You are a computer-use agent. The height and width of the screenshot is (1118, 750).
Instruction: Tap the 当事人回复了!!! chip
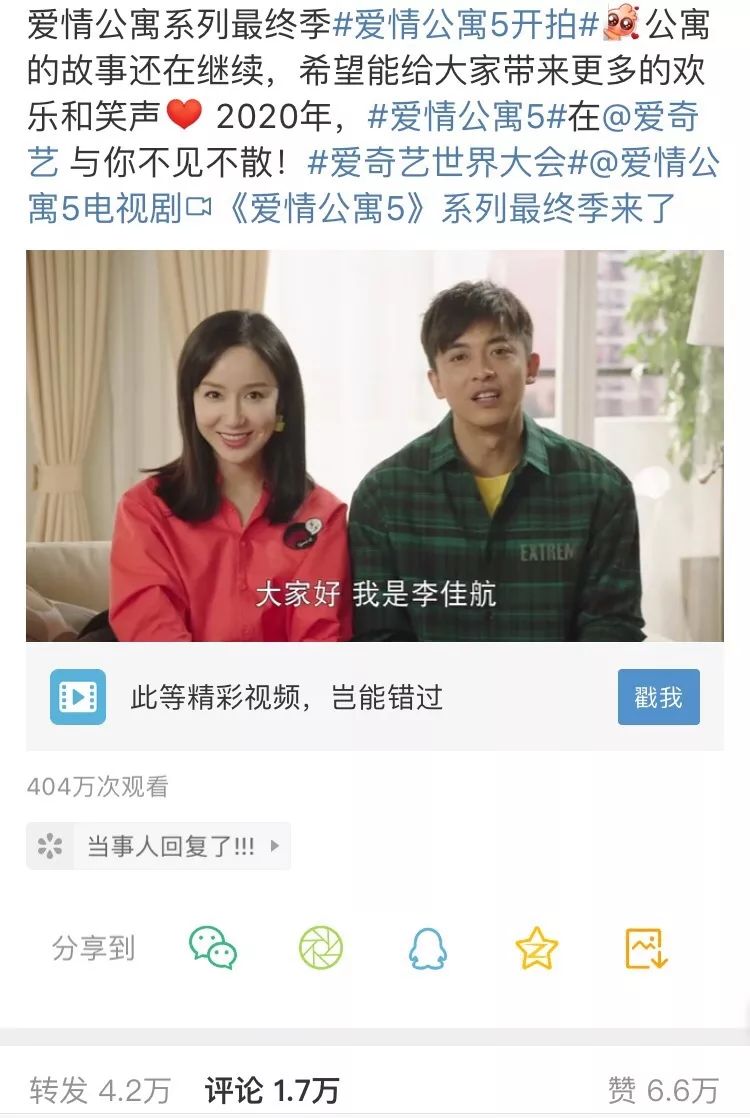pyautogui.click(x=158, y=846)
